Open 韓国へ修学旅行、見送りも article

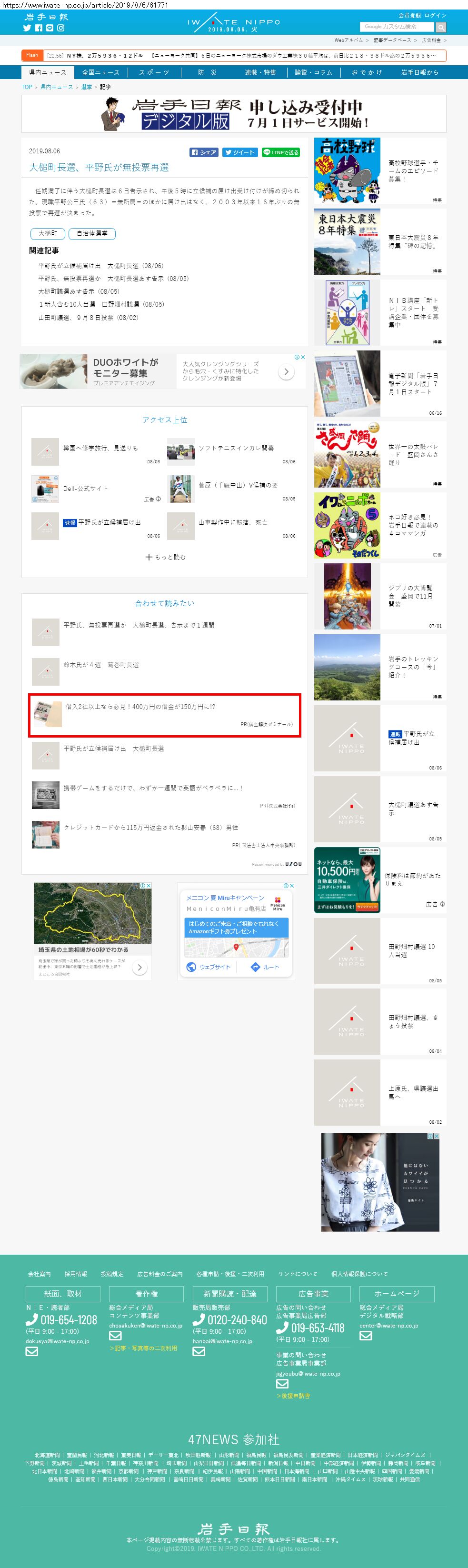pyautogui.click(x=100, y=448)
